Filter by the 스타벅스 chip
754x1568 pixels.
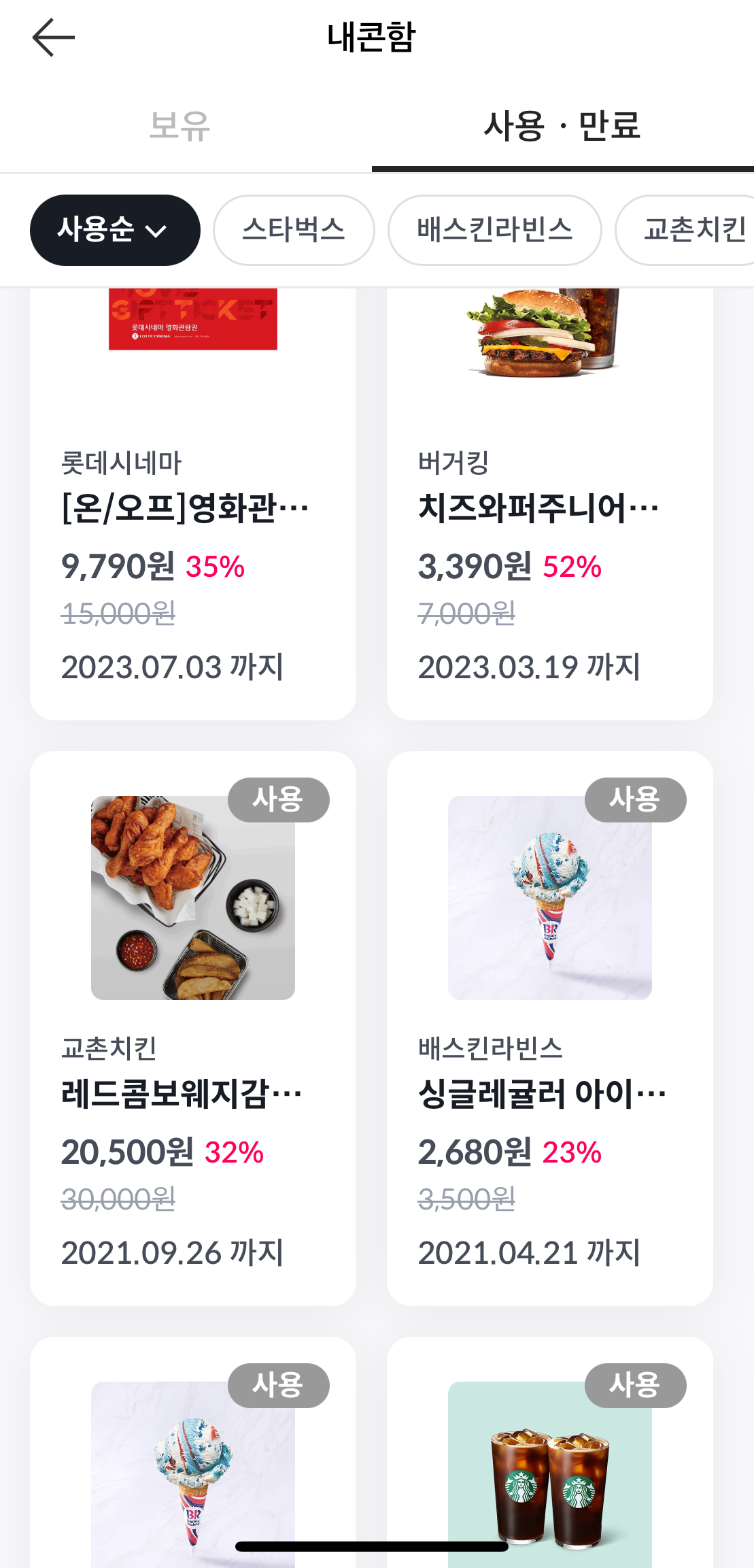[294, 230]
